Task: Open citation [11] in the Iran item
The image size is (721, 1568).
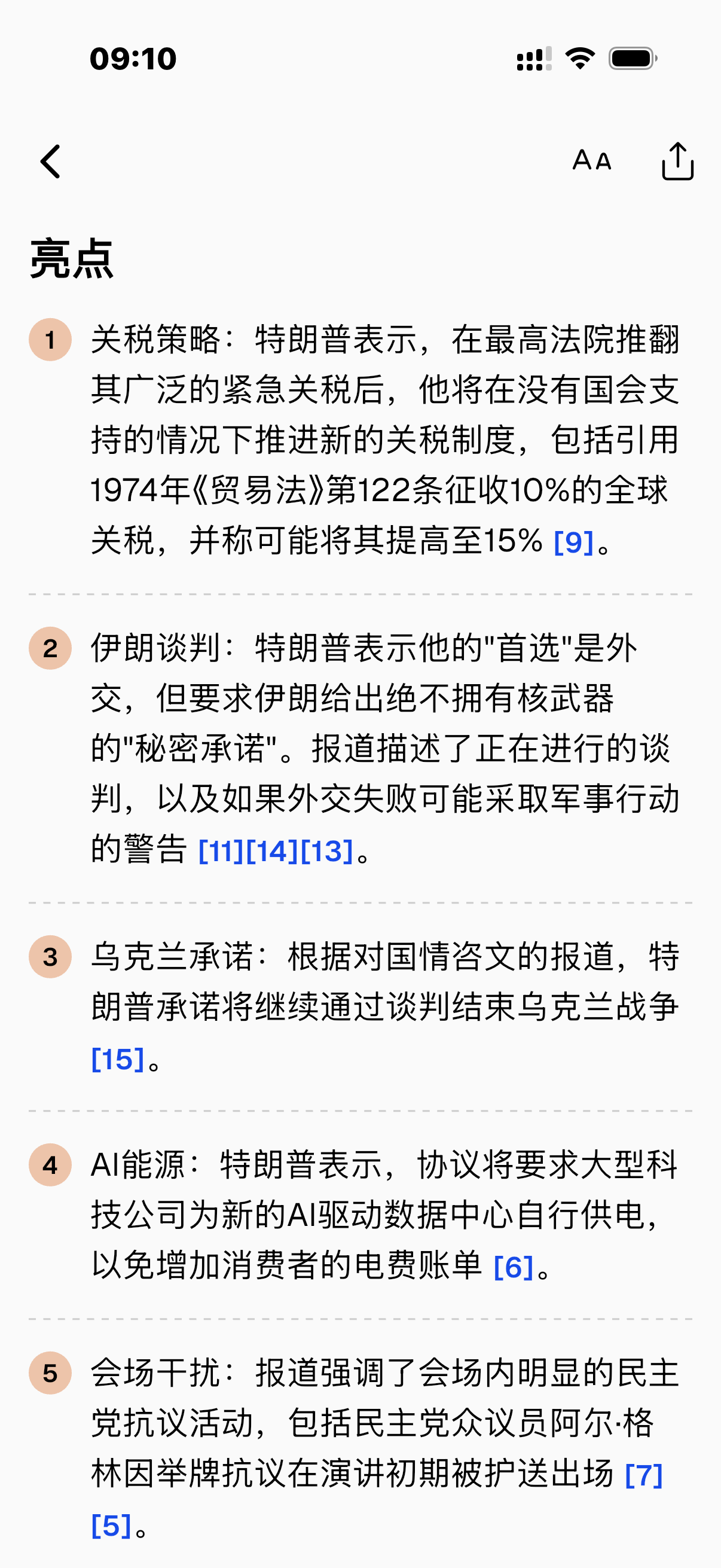Action: [x=221, y=851]
